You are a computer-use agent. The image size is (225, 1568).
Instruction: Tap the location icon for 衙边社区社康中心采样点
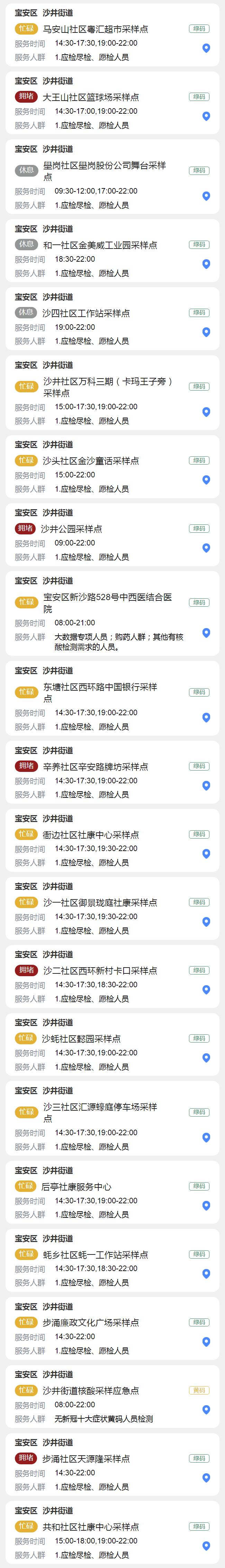(x=206, y=853)
